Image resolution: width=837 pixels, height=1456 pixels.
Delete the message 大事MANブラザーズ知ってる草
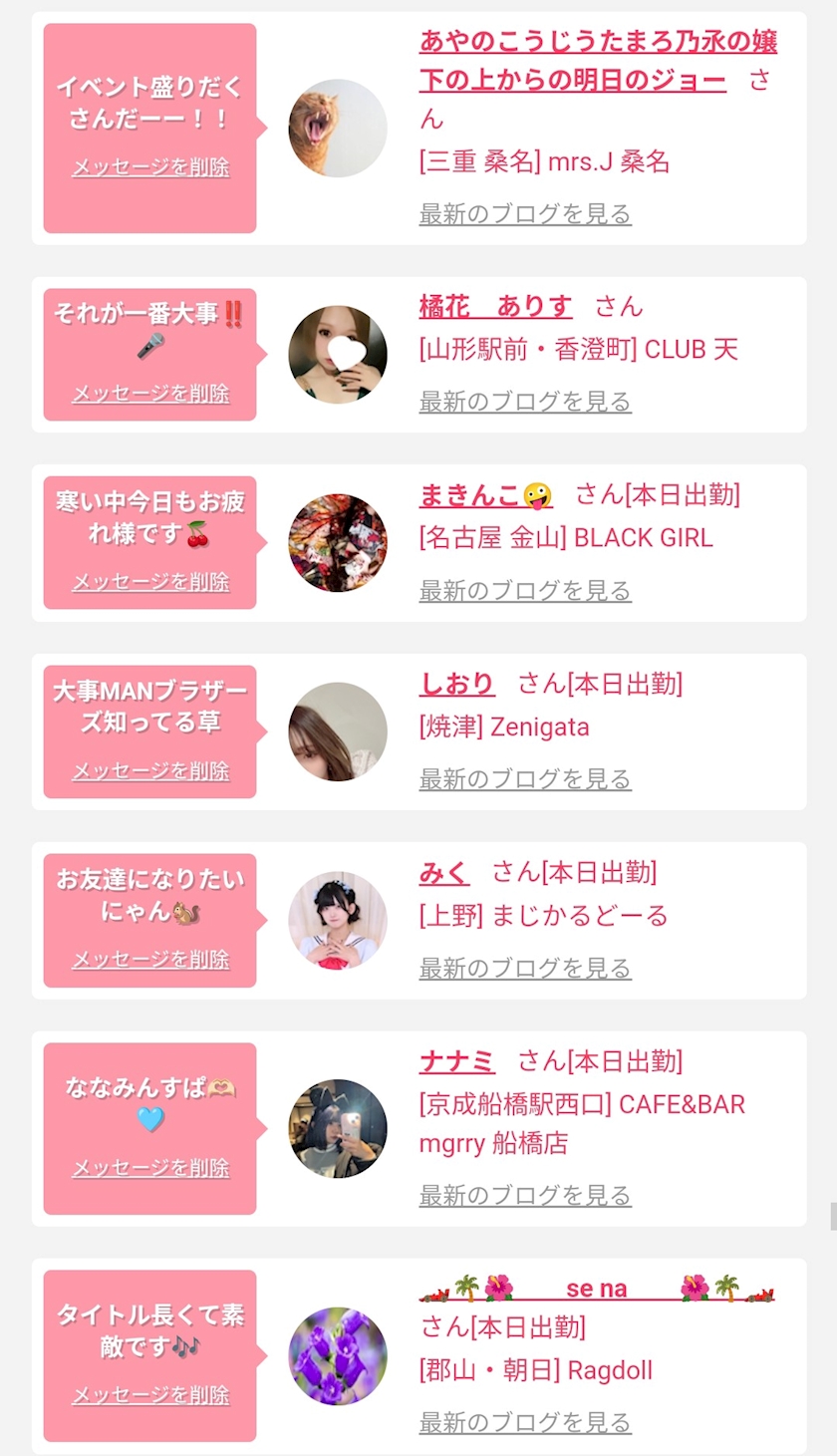coord(150,770)
